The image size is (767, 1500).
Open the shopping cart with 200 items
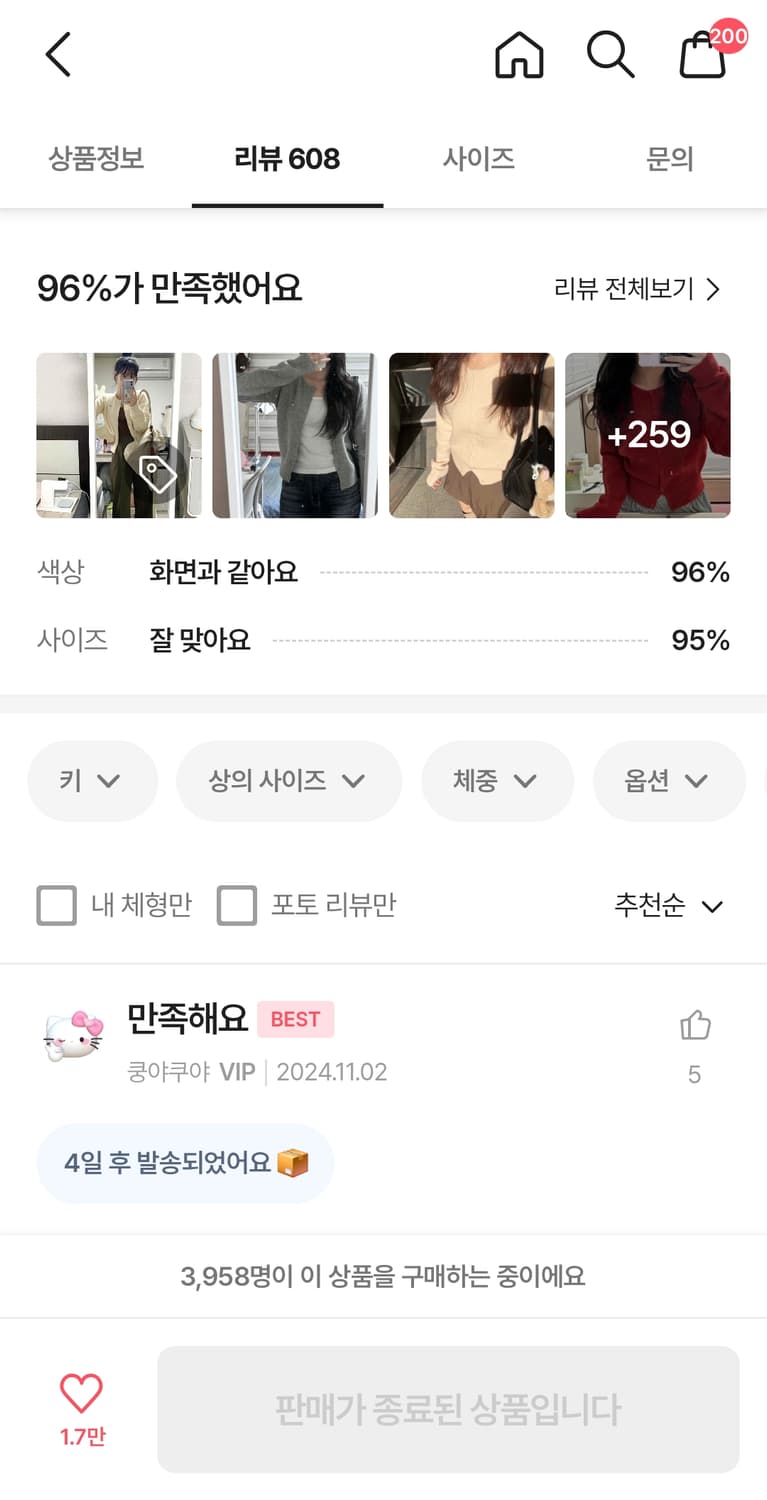coord(701,57)
